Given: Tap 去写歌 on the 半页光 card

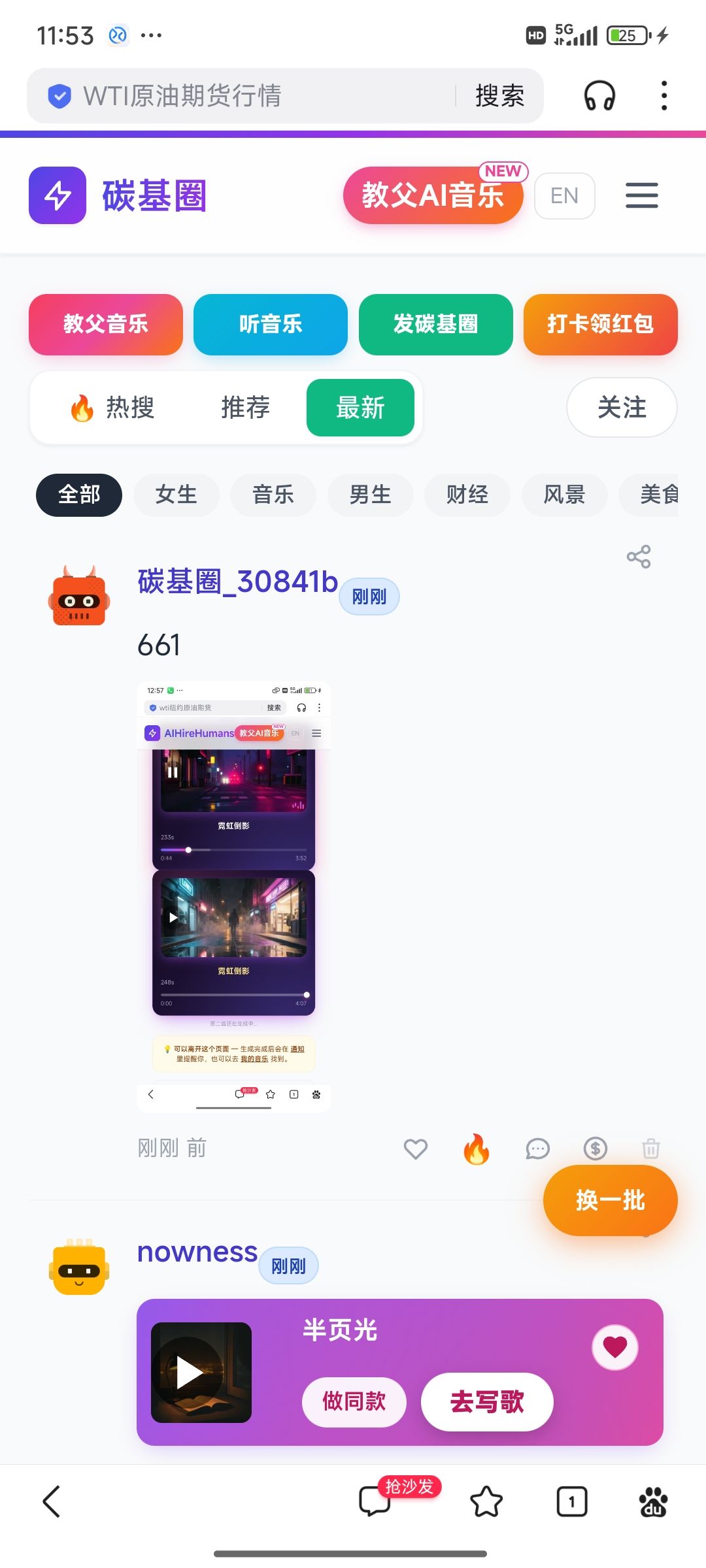Looking at the screenshot, I should coord(487,1402).
